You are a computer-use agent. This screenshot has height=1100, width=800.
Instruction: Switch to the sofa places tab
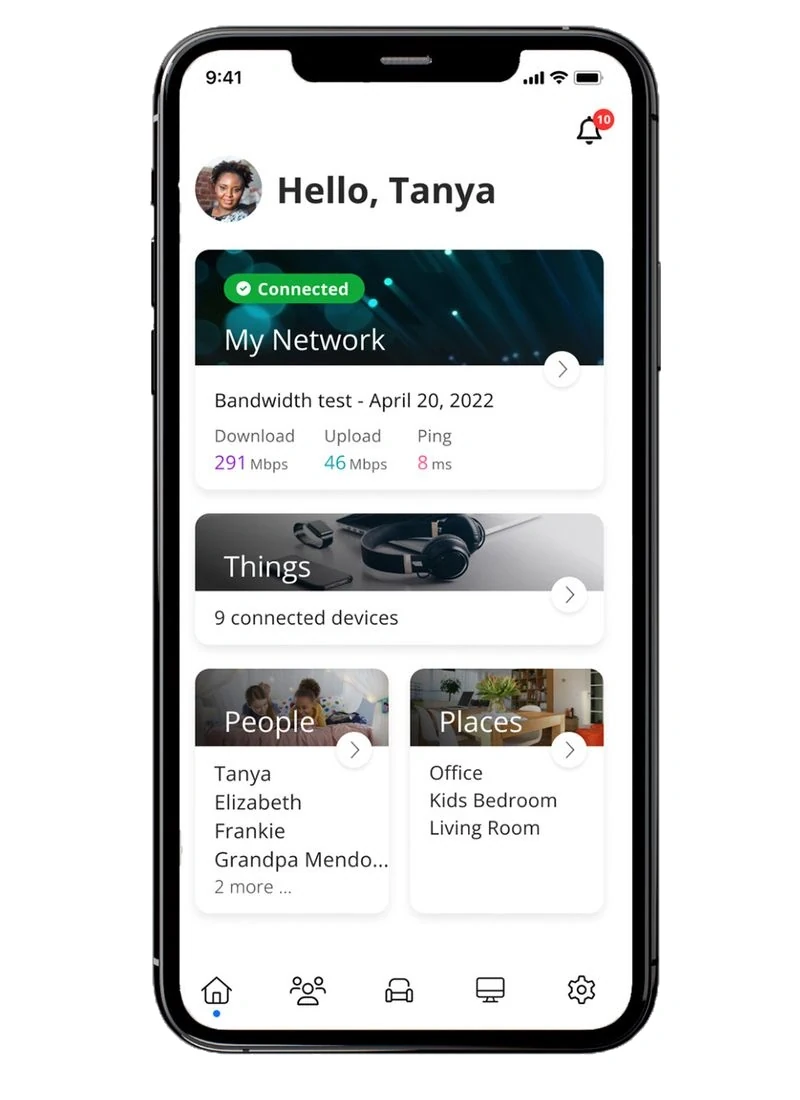(399, 991)
